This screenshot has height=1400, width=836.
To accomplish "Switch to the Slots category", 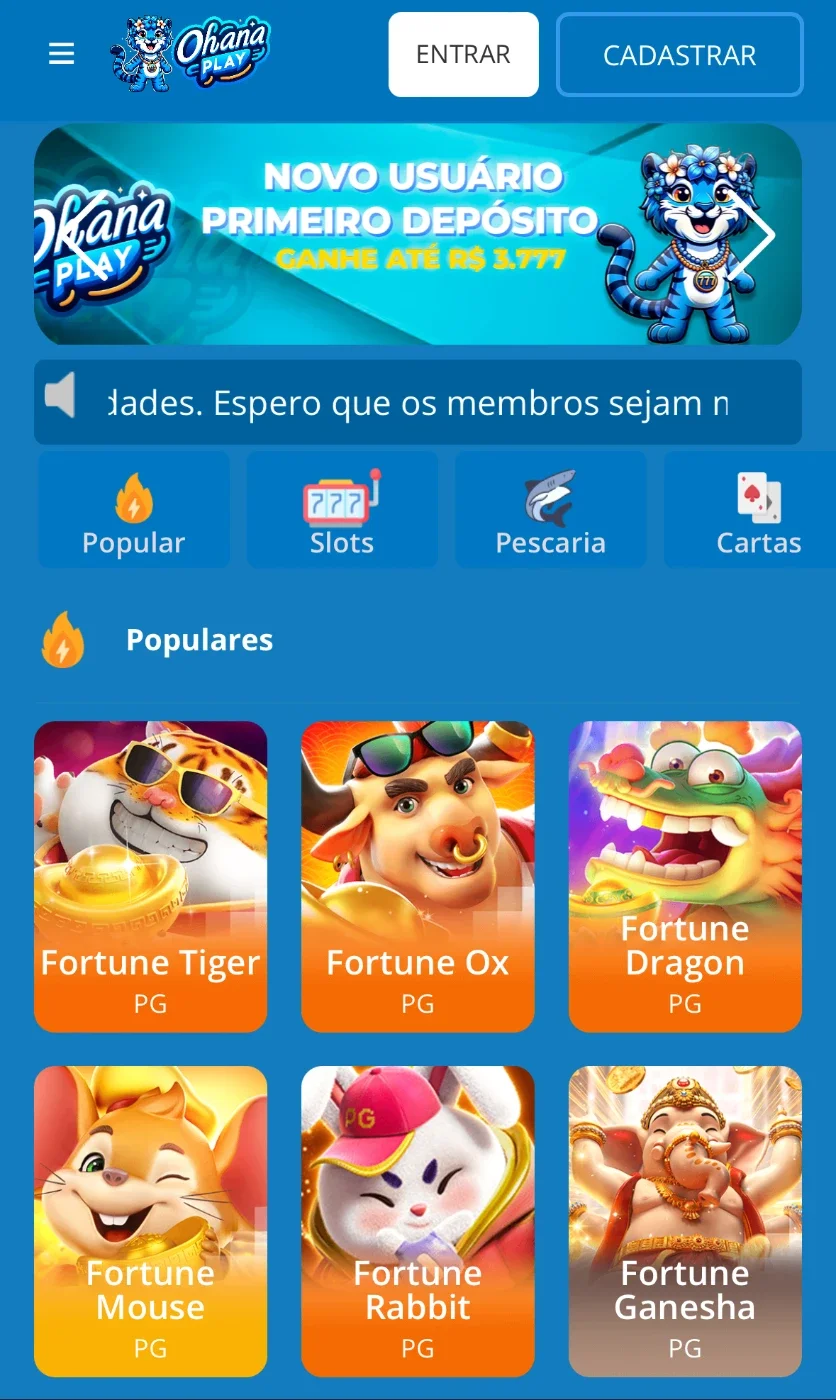I will tap(342, 510).
